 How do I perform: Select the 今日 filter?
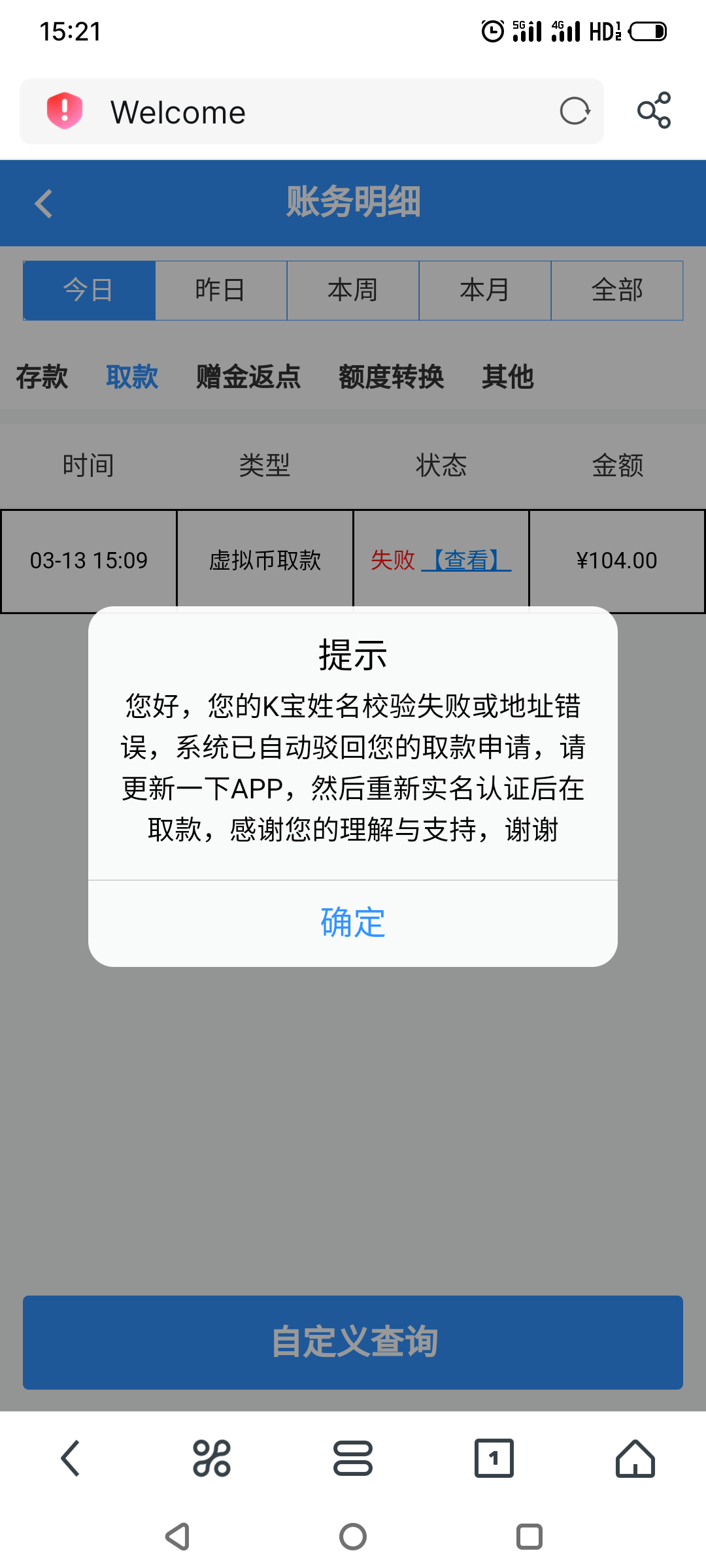89,290
